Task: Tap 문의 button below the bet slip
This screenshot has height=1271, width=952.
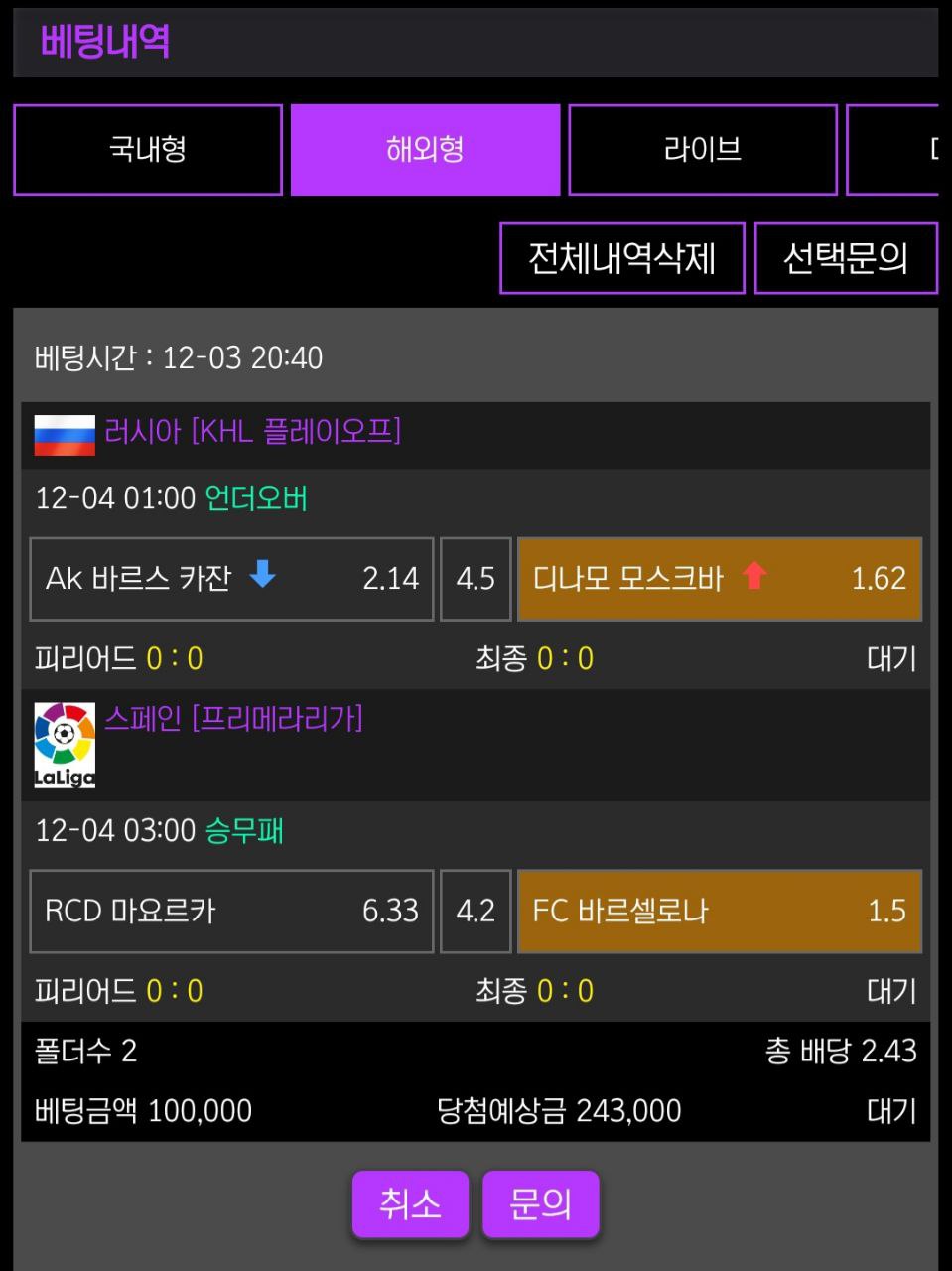Action: [x=540, y=1204]
